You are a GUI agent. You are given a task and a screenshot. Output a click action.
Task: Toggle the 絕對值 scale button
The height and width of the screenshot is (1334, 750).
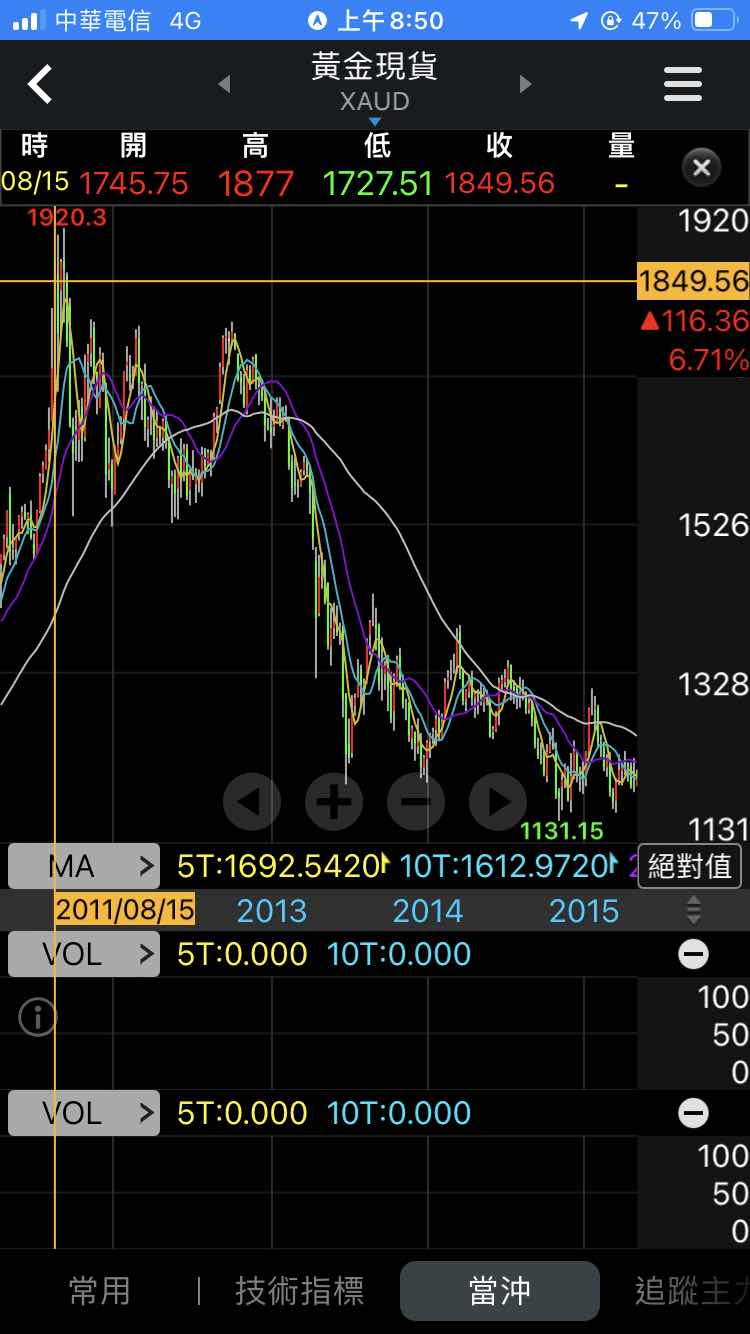(689, 866)
